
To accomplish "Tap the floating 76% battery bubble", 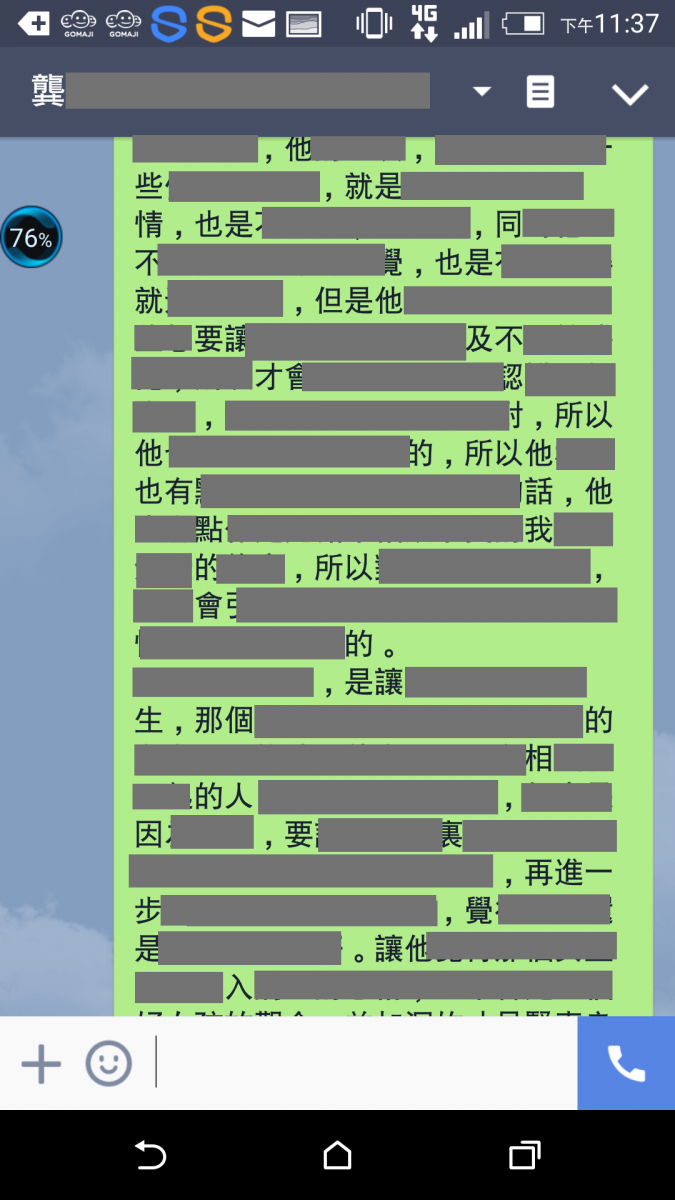I will (x=31, y=238).
